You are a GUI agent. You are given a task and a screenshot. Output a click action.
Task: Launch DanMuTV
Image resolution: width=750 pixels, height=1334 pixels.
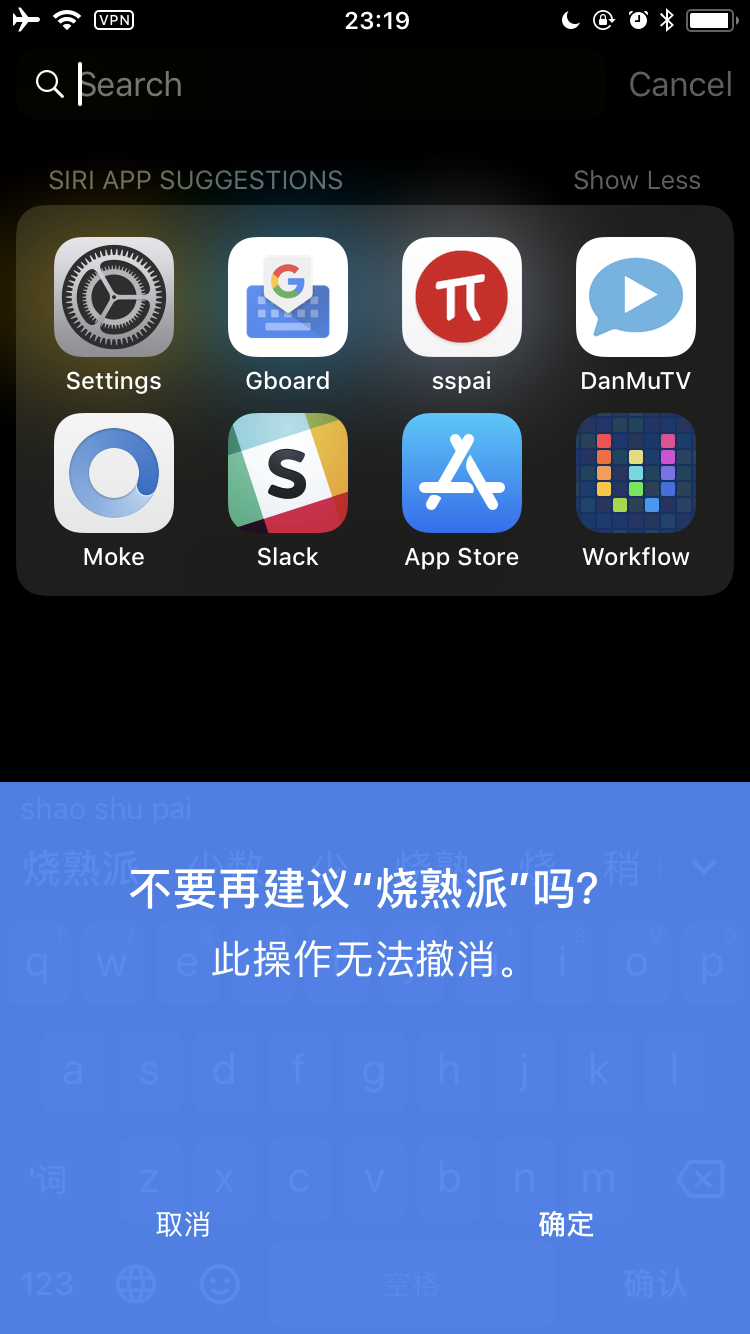(636, 297)
